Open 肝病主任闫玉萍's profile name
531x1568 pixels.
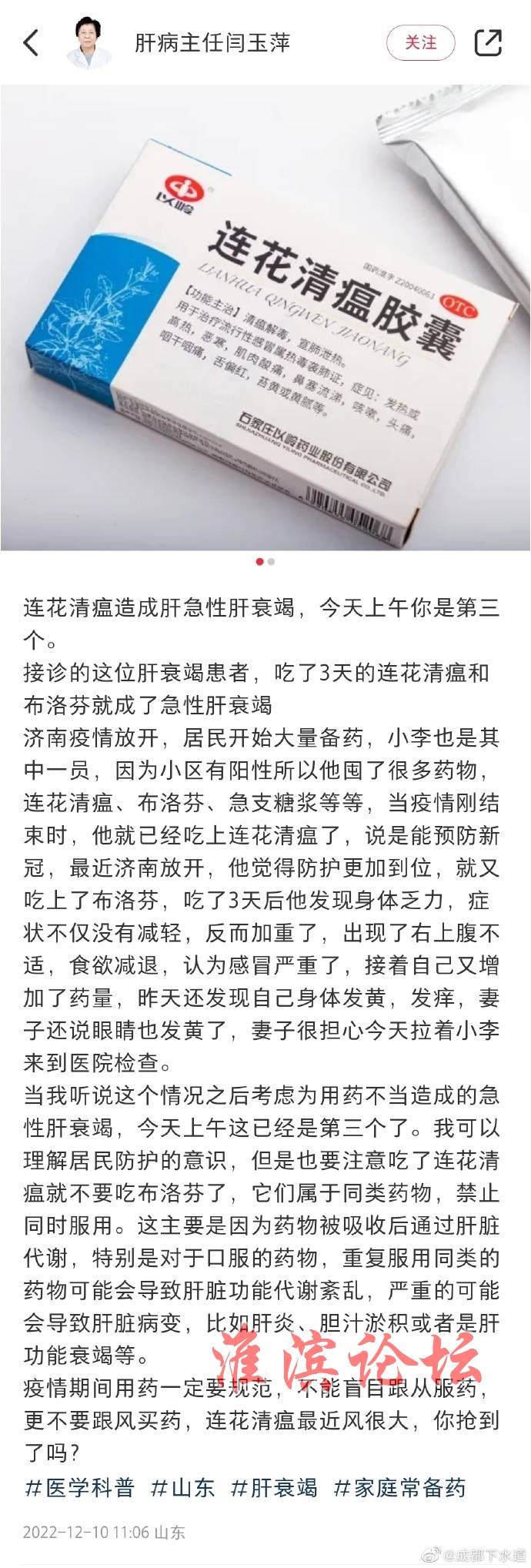point(212,42)
